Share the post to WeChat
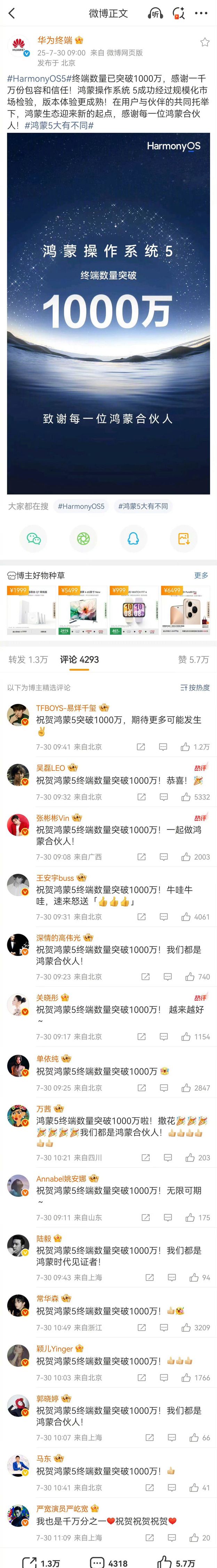 coord(33,538)
